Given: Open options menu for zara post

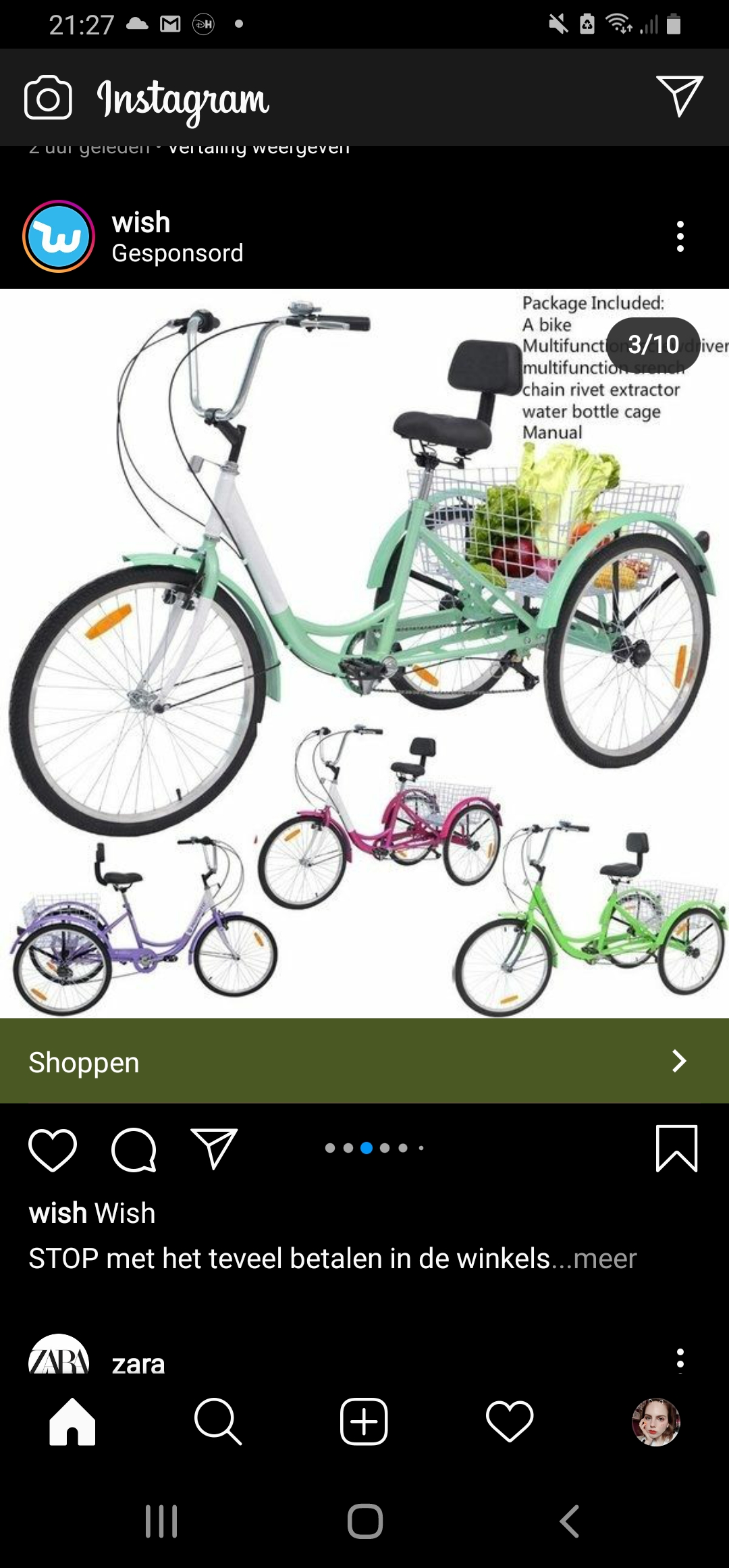Looking at the screenshot, I should tap(680, 1360).
